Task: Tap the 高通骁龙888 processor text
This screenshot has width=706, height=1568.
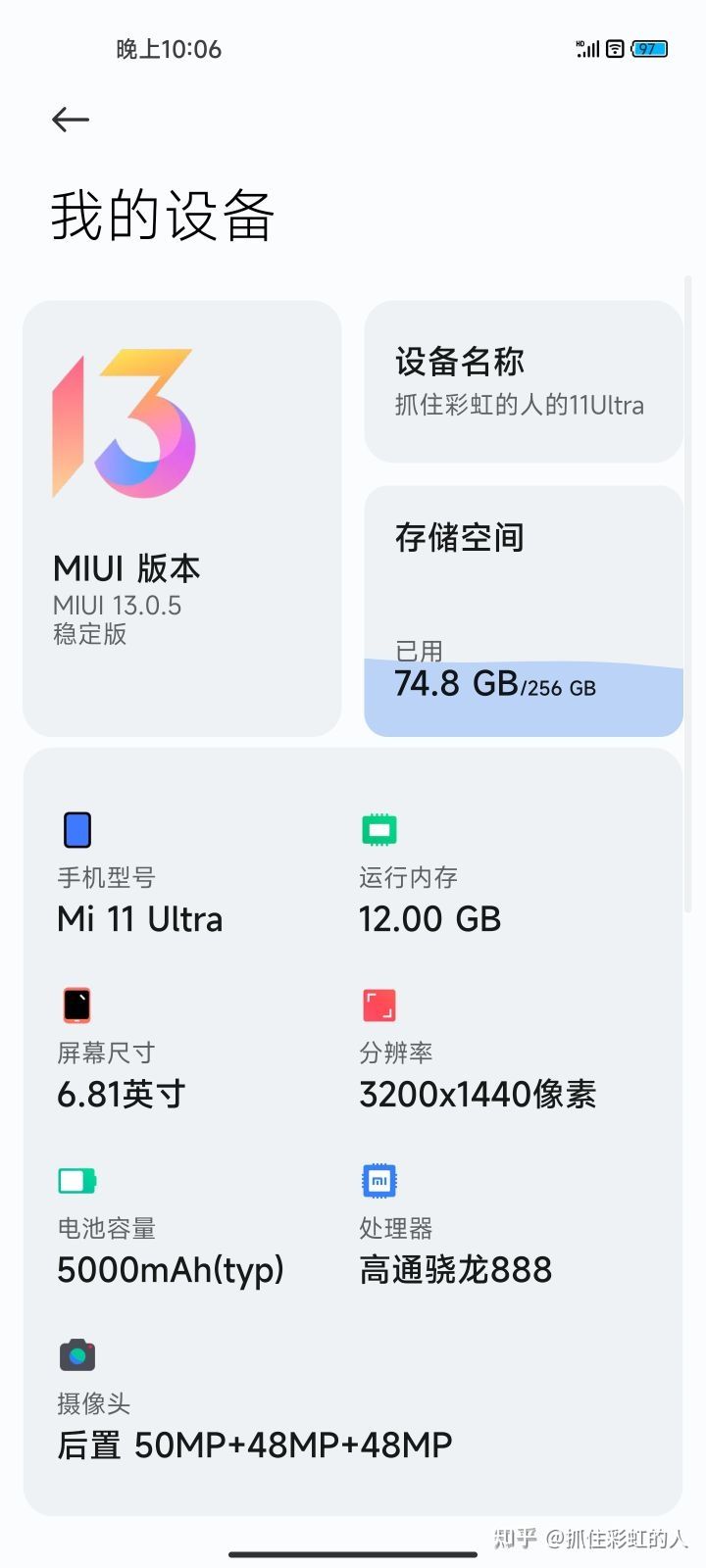Action: point(456,1269)
